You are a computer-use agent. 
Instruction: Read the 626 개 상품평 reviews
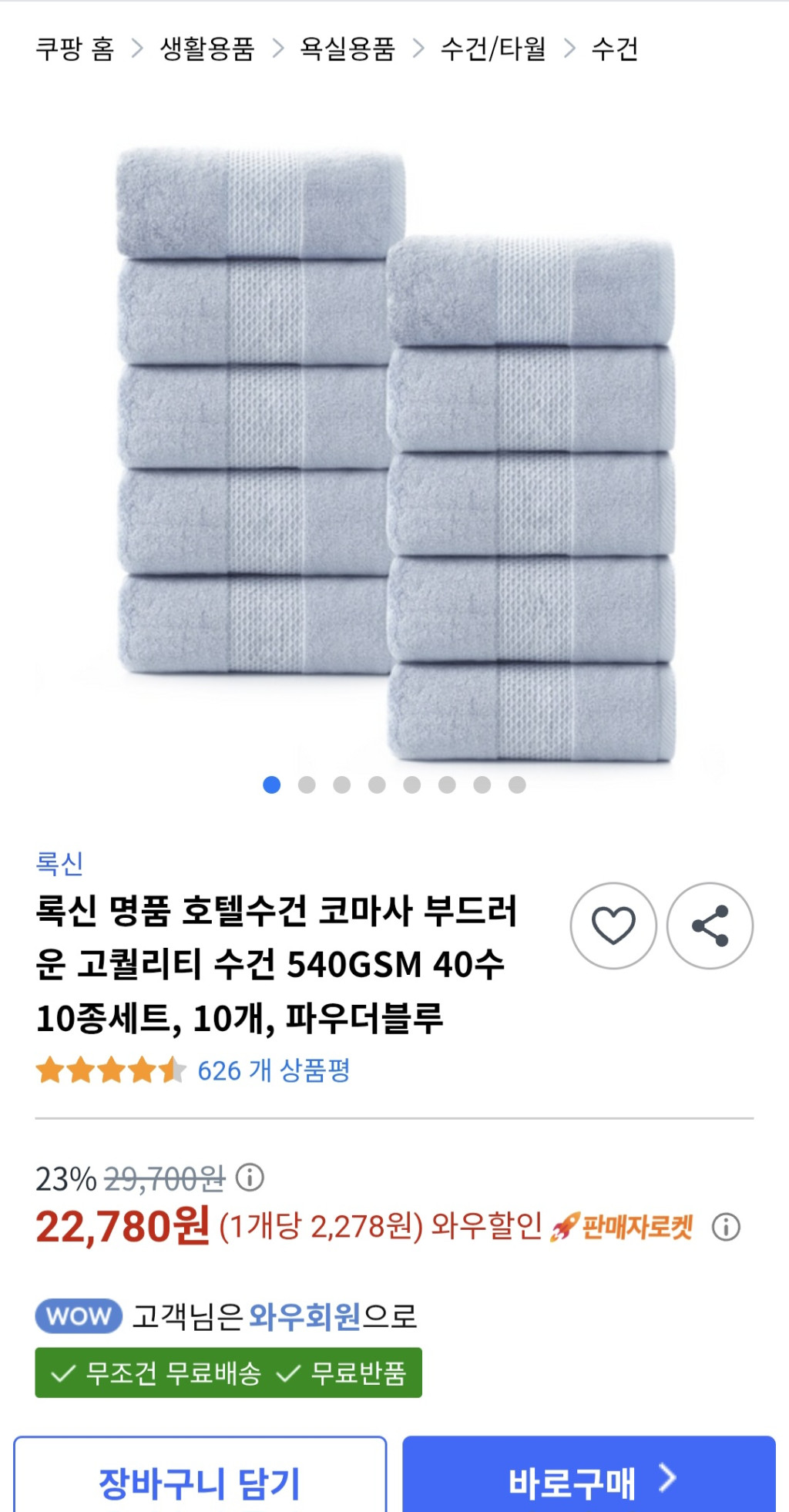pyautogui.click(x=274, y=1070)
